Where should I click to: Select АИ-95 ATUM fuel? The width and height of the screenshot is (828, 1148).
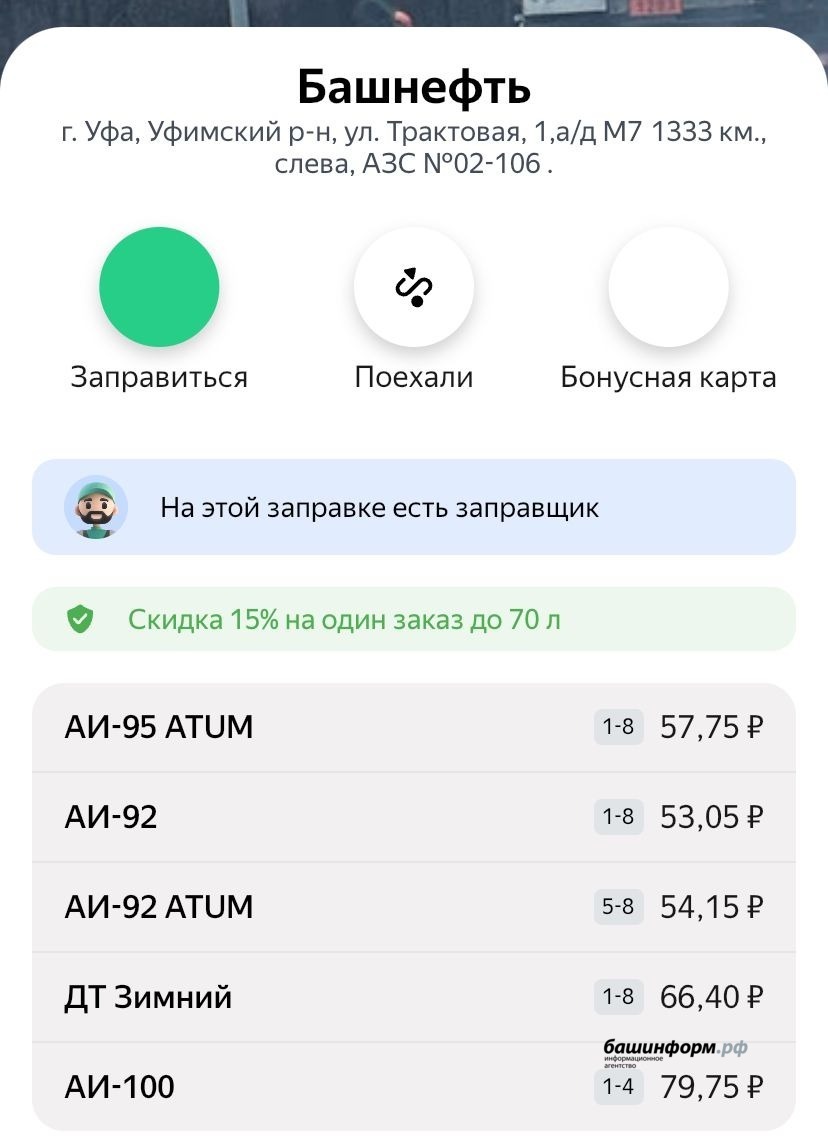click(413, 727)
